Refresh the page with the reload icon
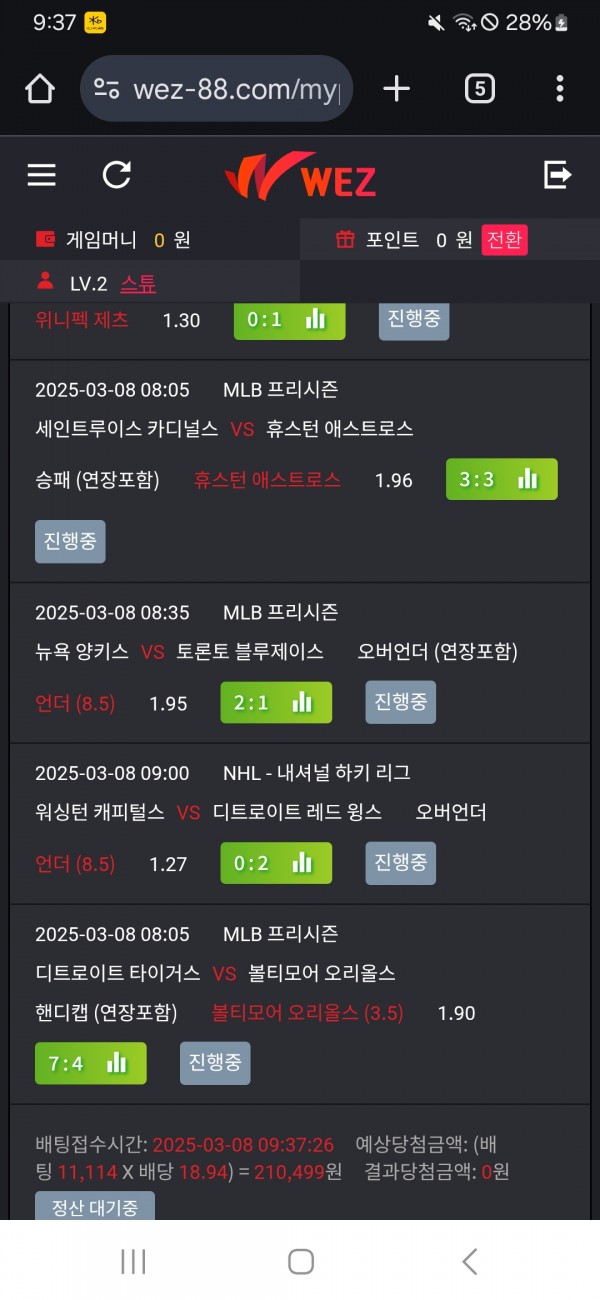The width and height of the screenshot is (600, 1300). click(x=117, y=176)
